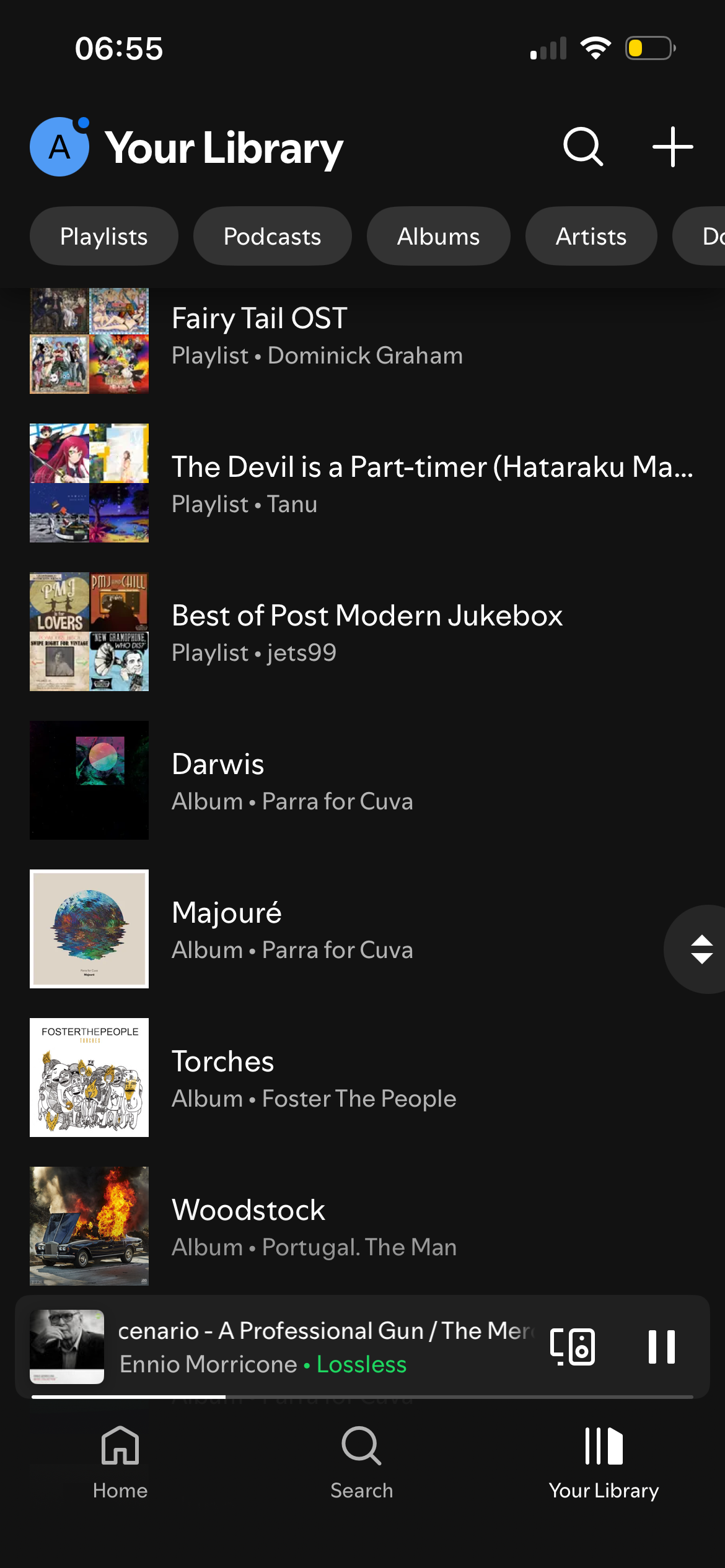Tap the plus icon to create
This screenshot has height=1568, width=725.
pos(672,147)
